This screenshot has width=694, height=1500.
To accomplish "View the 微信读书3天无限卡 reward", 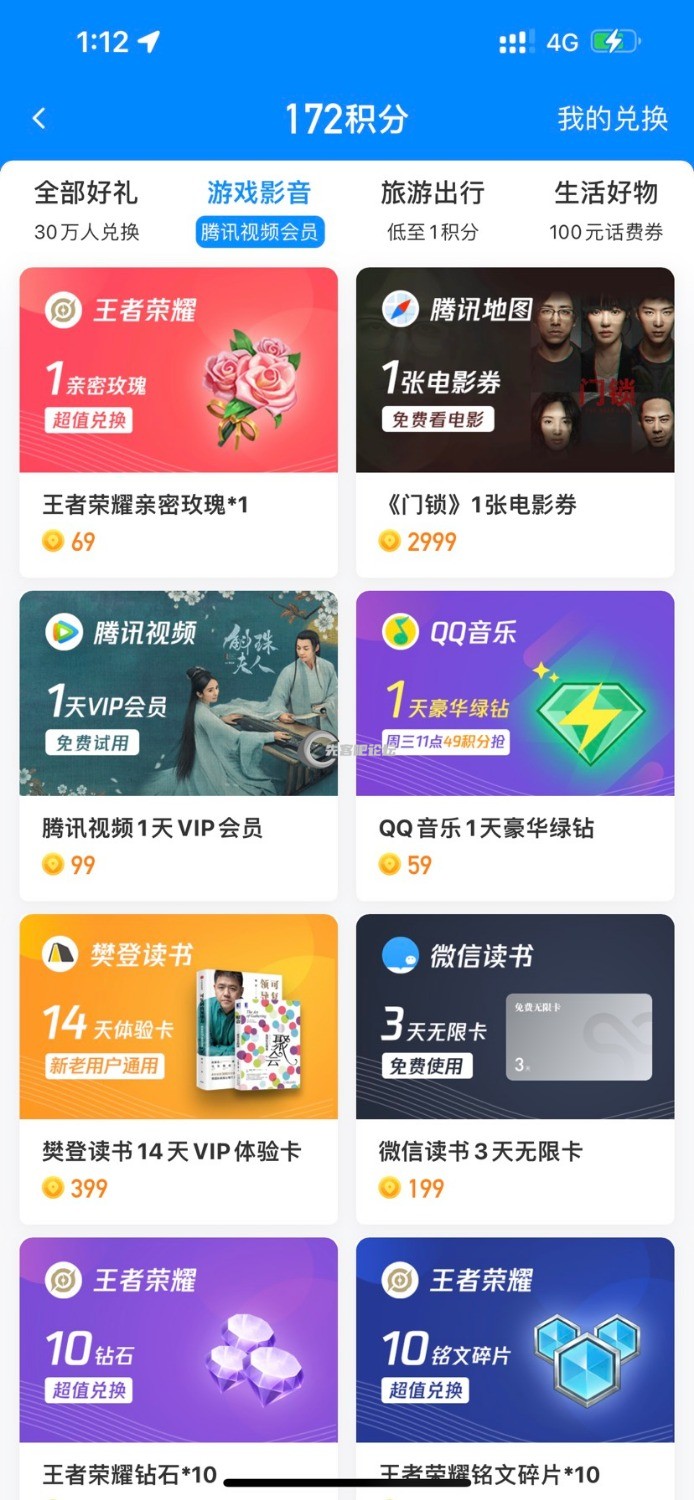I will (515, 1067).
